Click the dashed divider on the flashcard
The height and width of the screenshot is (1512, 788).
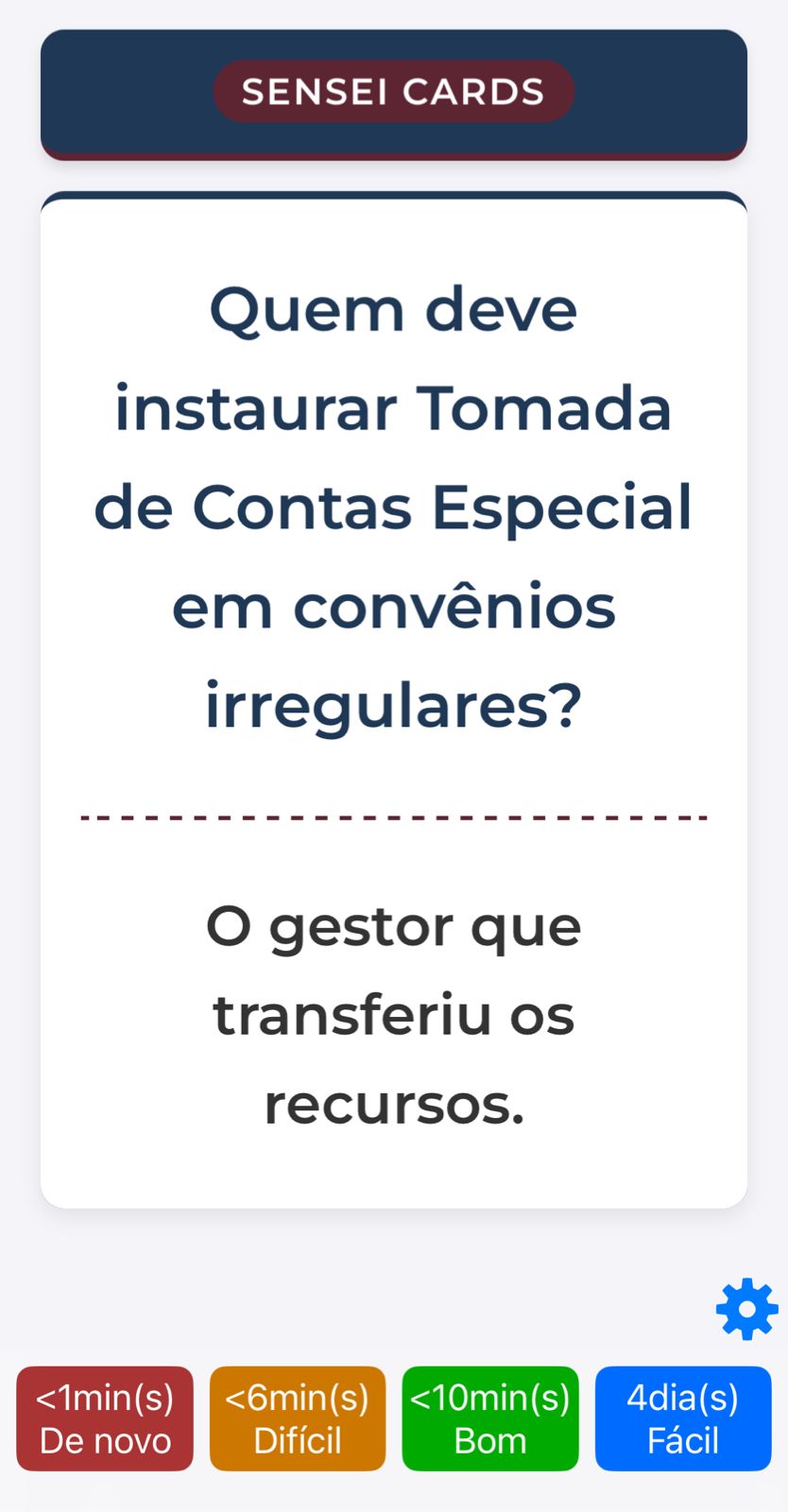(x=393, y=816)
